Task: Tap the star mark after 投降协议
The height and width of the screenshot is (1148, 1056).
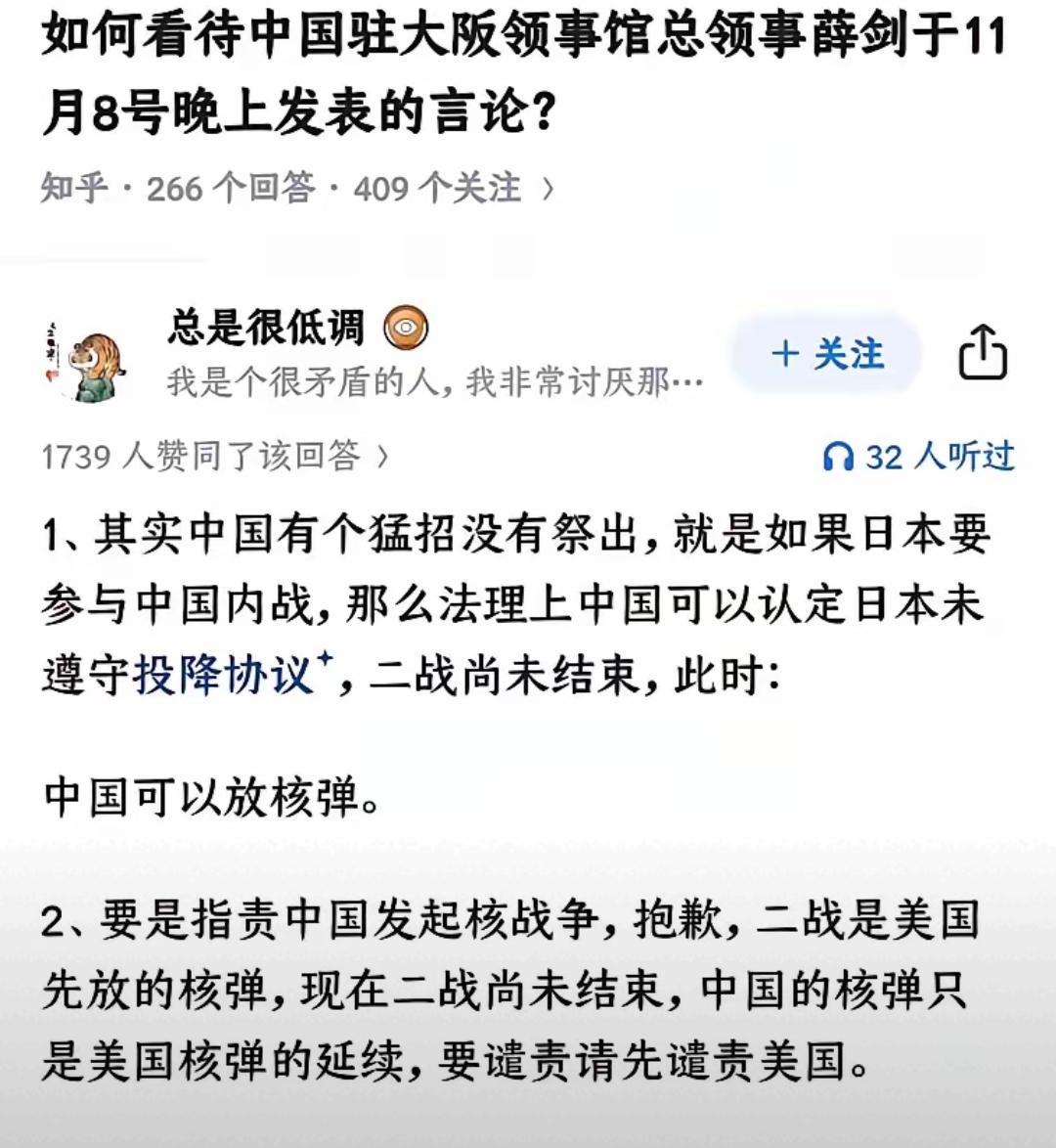Action: 325,660
